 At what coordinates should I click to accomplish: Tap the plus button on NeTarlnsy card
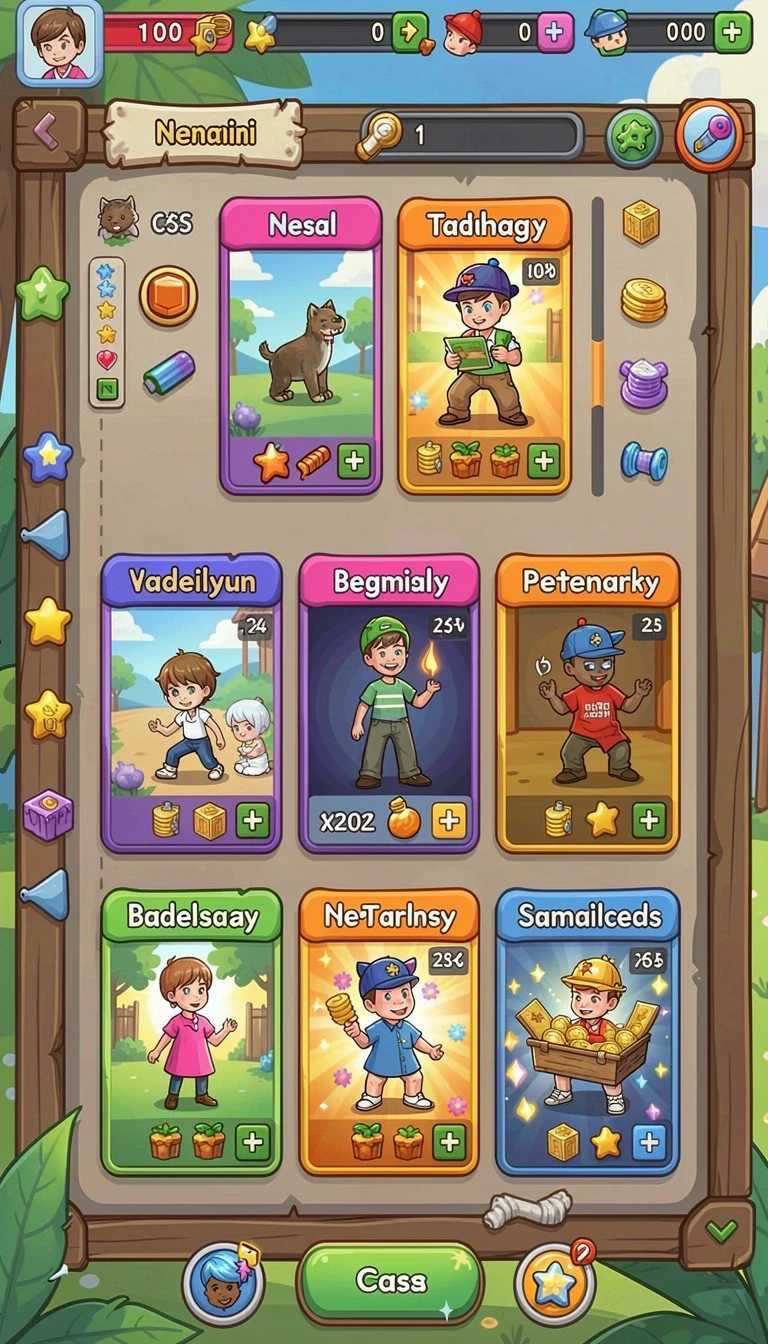point(449,1141)
